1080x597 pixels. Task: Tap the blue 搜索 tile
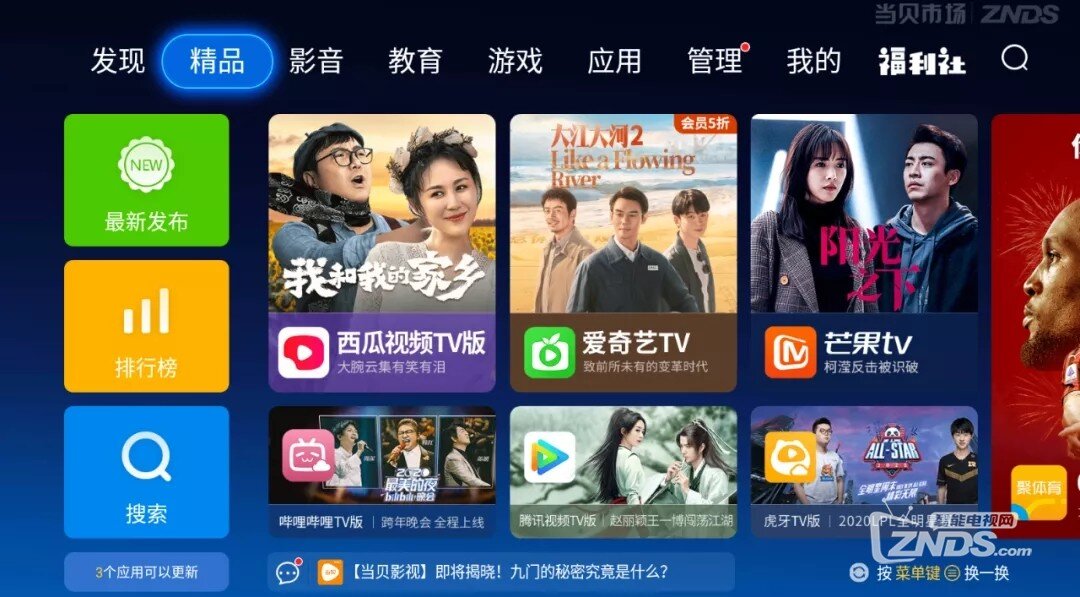click(146, 472)
